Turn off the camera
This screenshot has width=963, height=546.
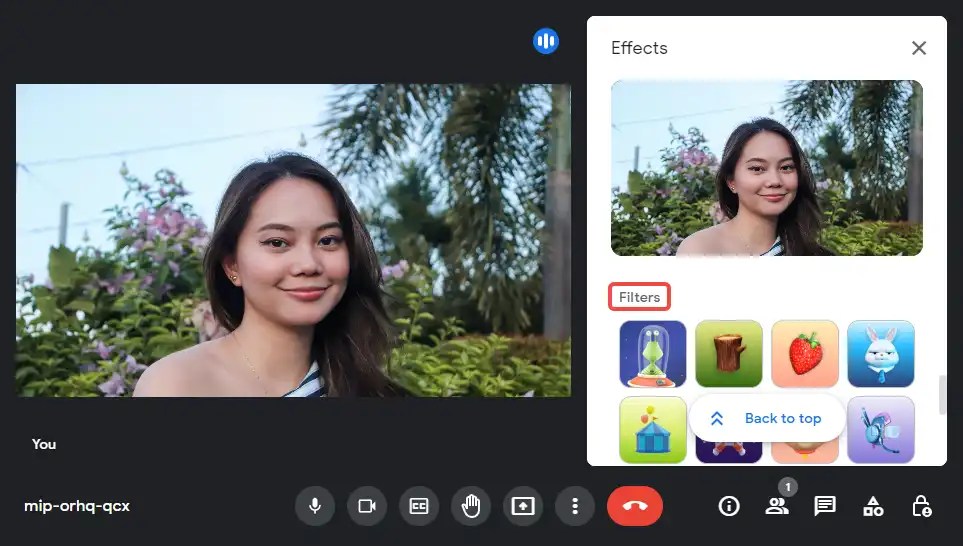pos(367,506)
